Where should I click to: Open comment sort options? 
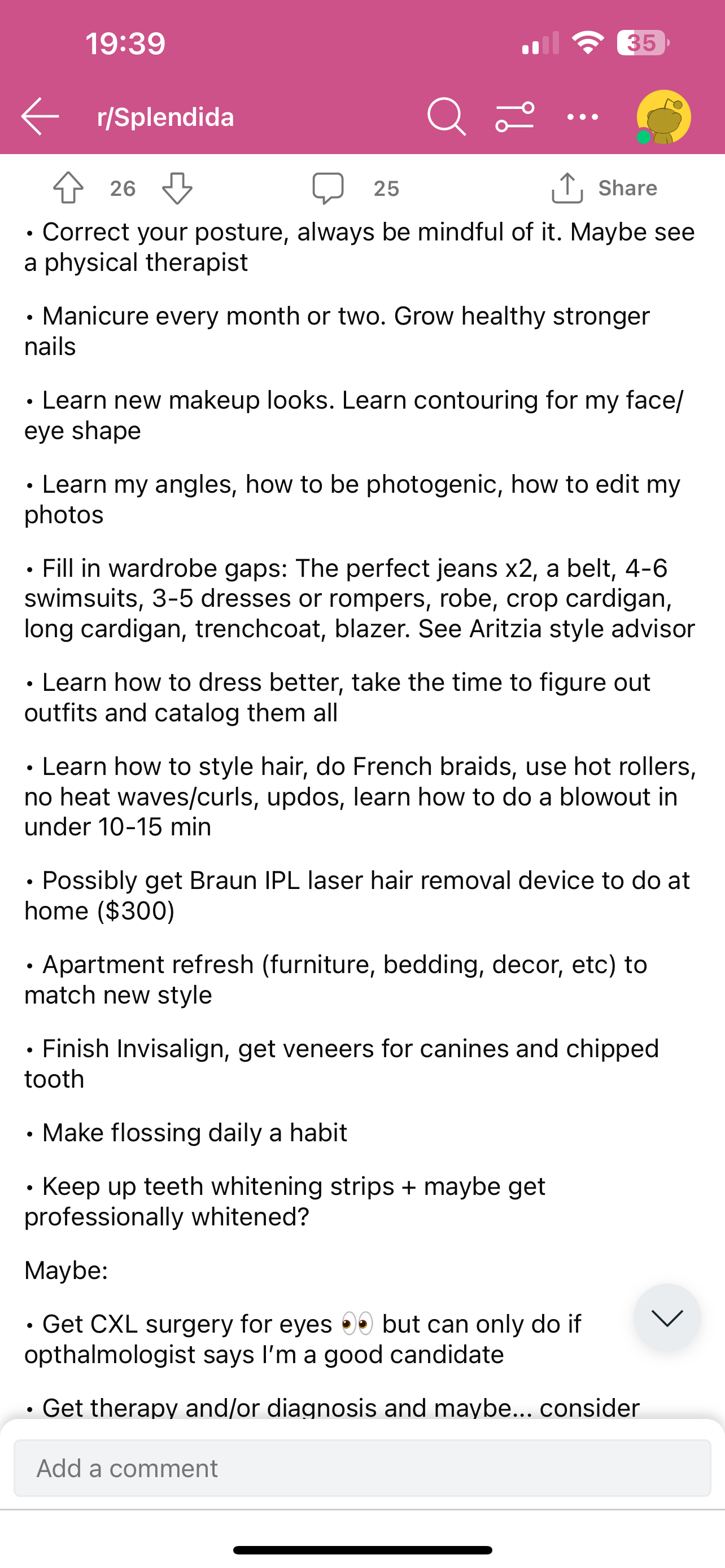515,116
